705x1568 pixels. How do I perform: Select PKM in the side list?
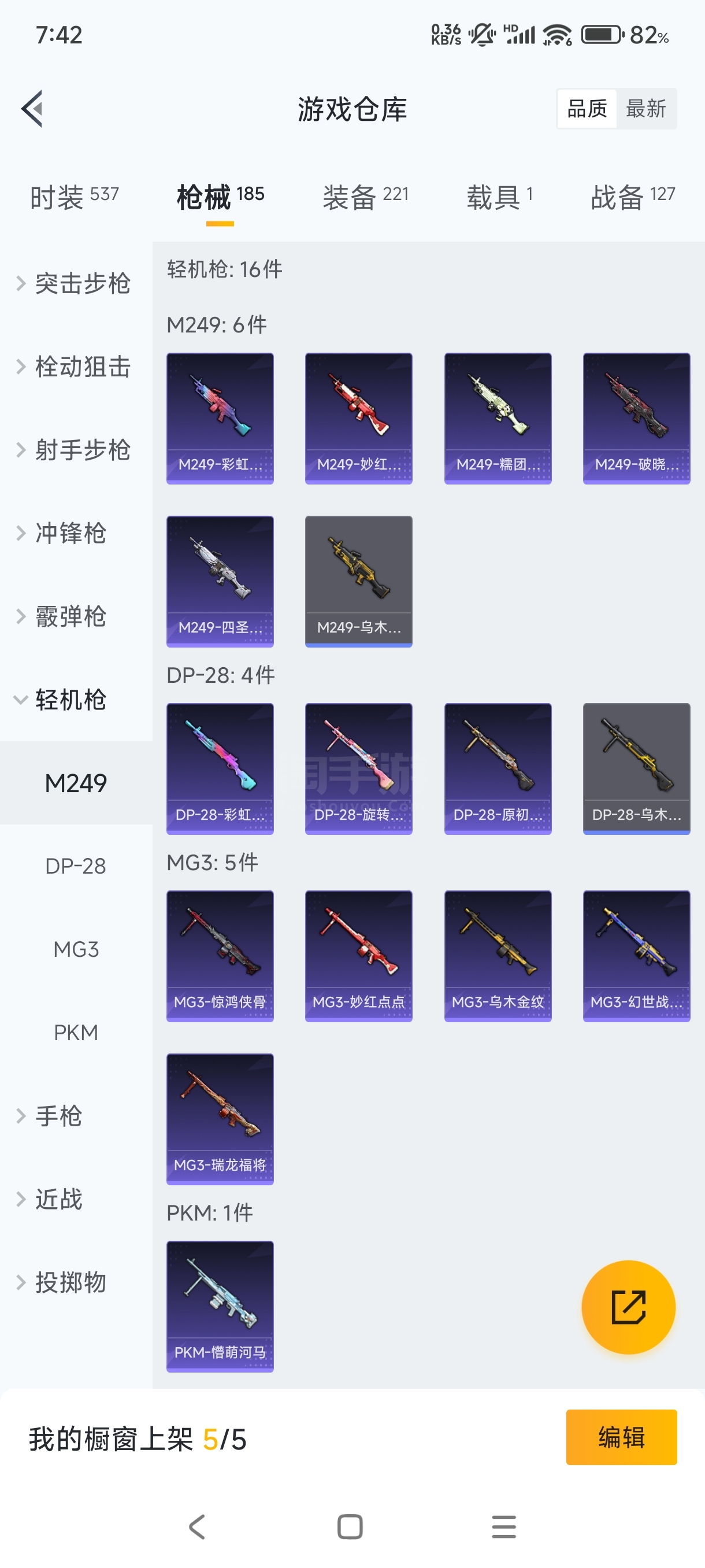[76, 1033]
